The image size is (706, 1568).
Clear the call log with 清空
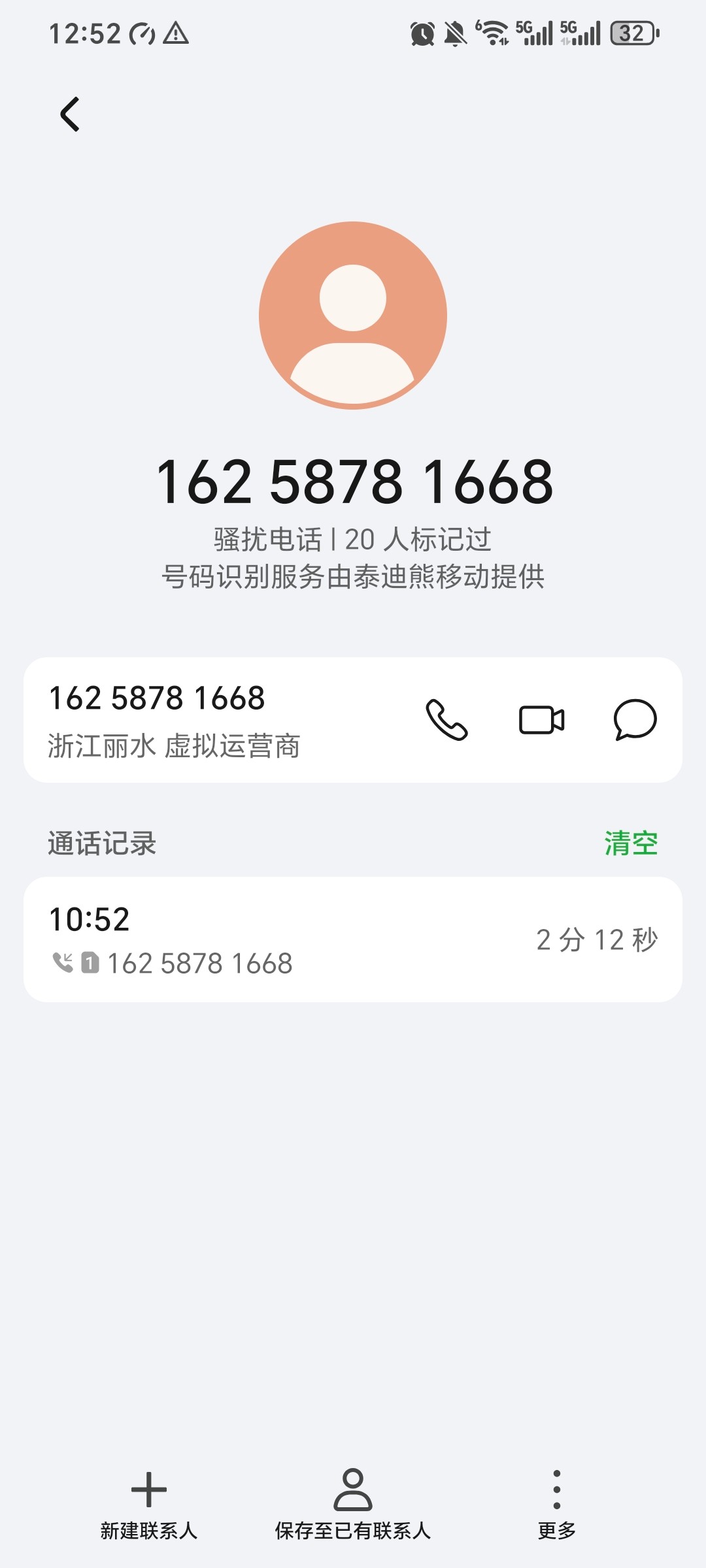click(x=631, y=843)
